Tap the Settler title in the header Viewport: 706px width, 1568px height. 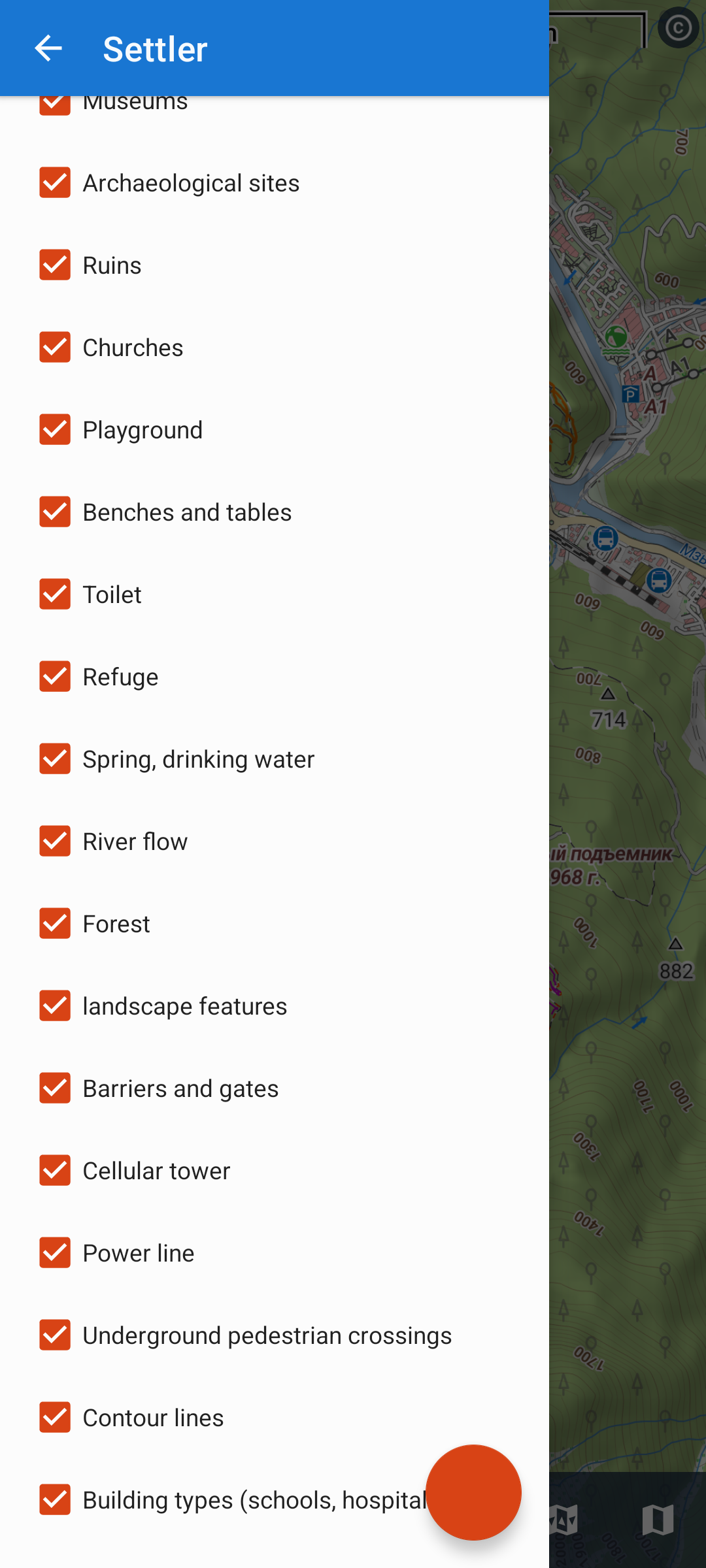coord(154,48)
